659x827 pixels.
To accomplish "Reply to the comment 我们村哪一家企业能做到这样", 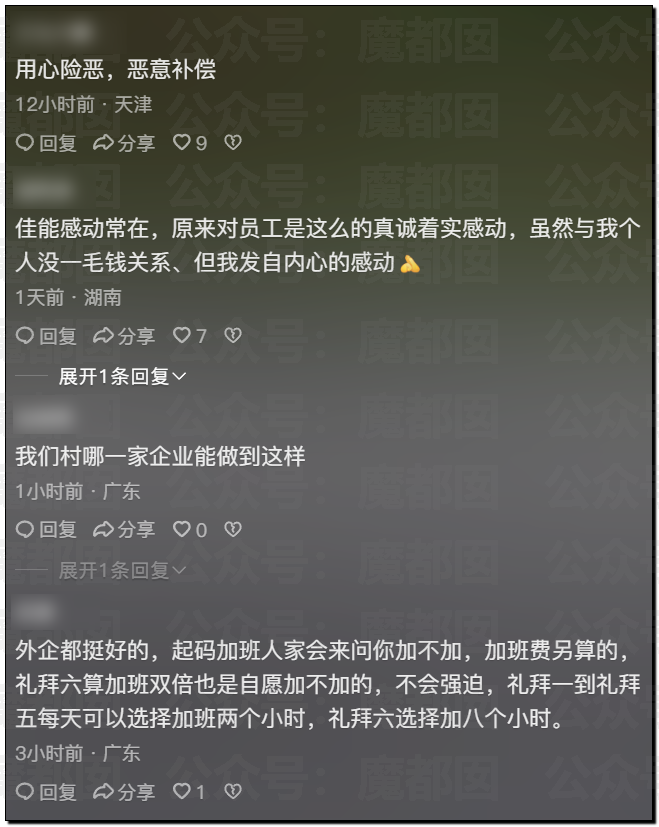I will point(46,530).
